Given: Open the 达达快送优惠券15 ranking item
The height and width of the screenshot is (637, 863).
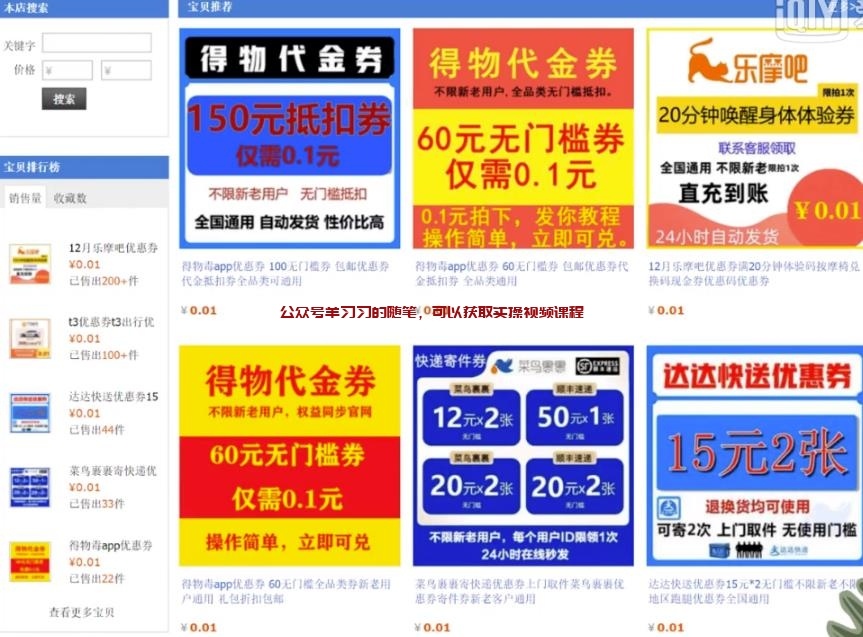Looking at the screenshot, I should [x=113, y=397].
